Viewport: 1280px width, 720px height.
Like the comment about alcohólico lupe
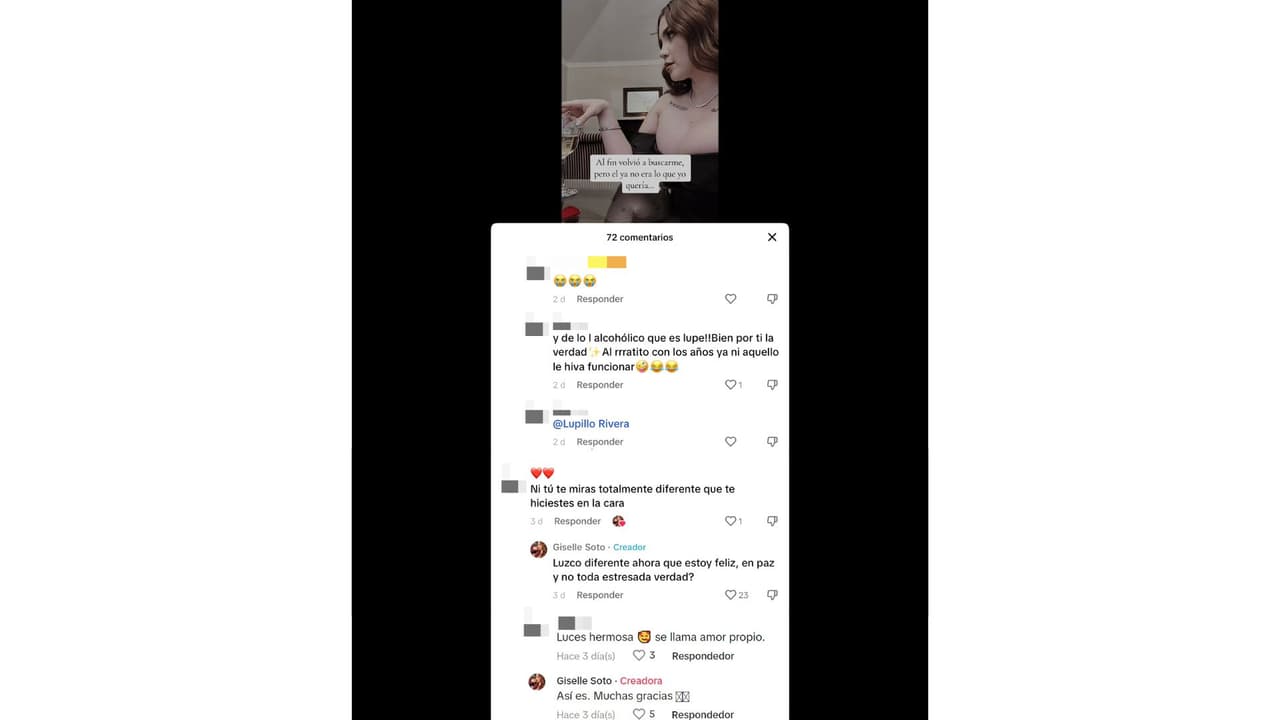[x=730, y=385]
